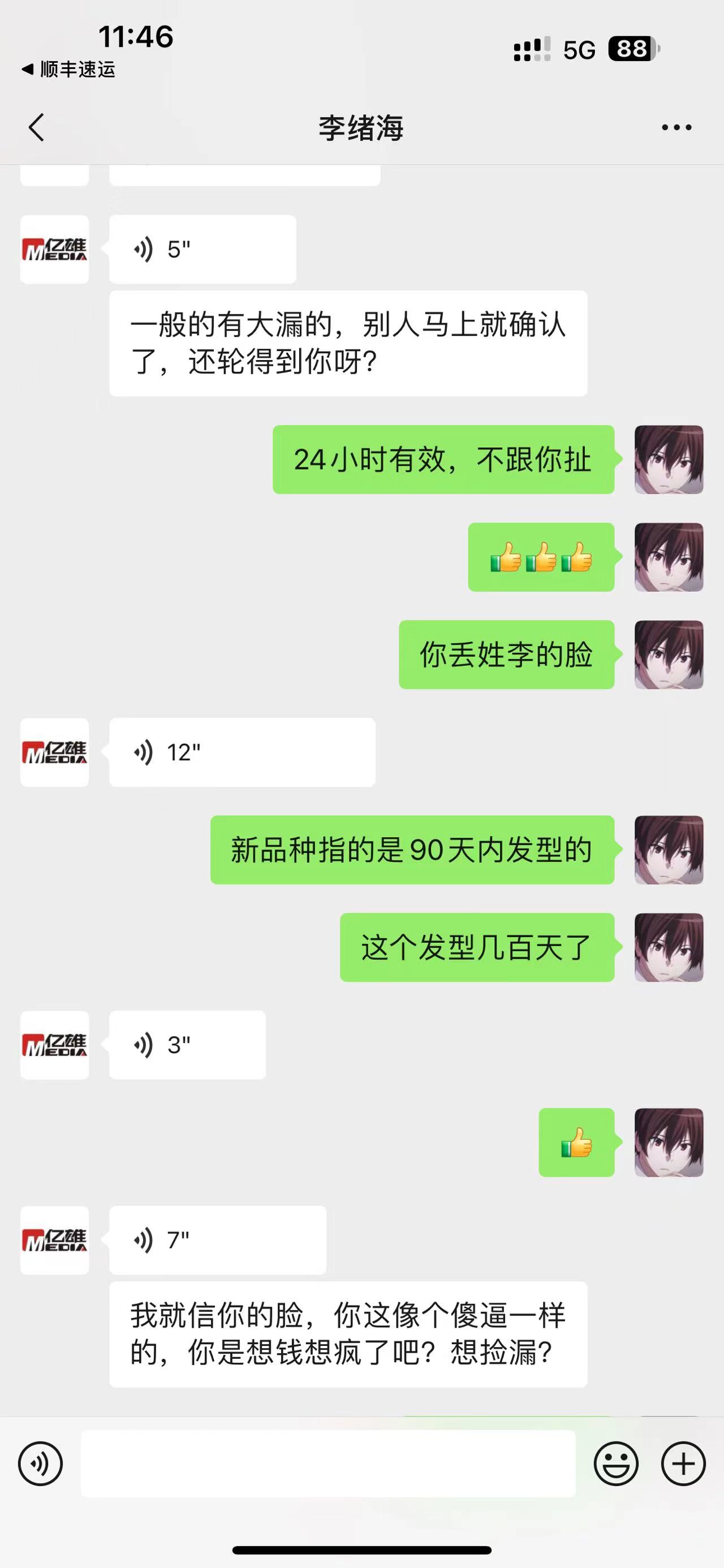Open the plus attachment menu
Screen dimensions: 724x1568
point(683,1464)
